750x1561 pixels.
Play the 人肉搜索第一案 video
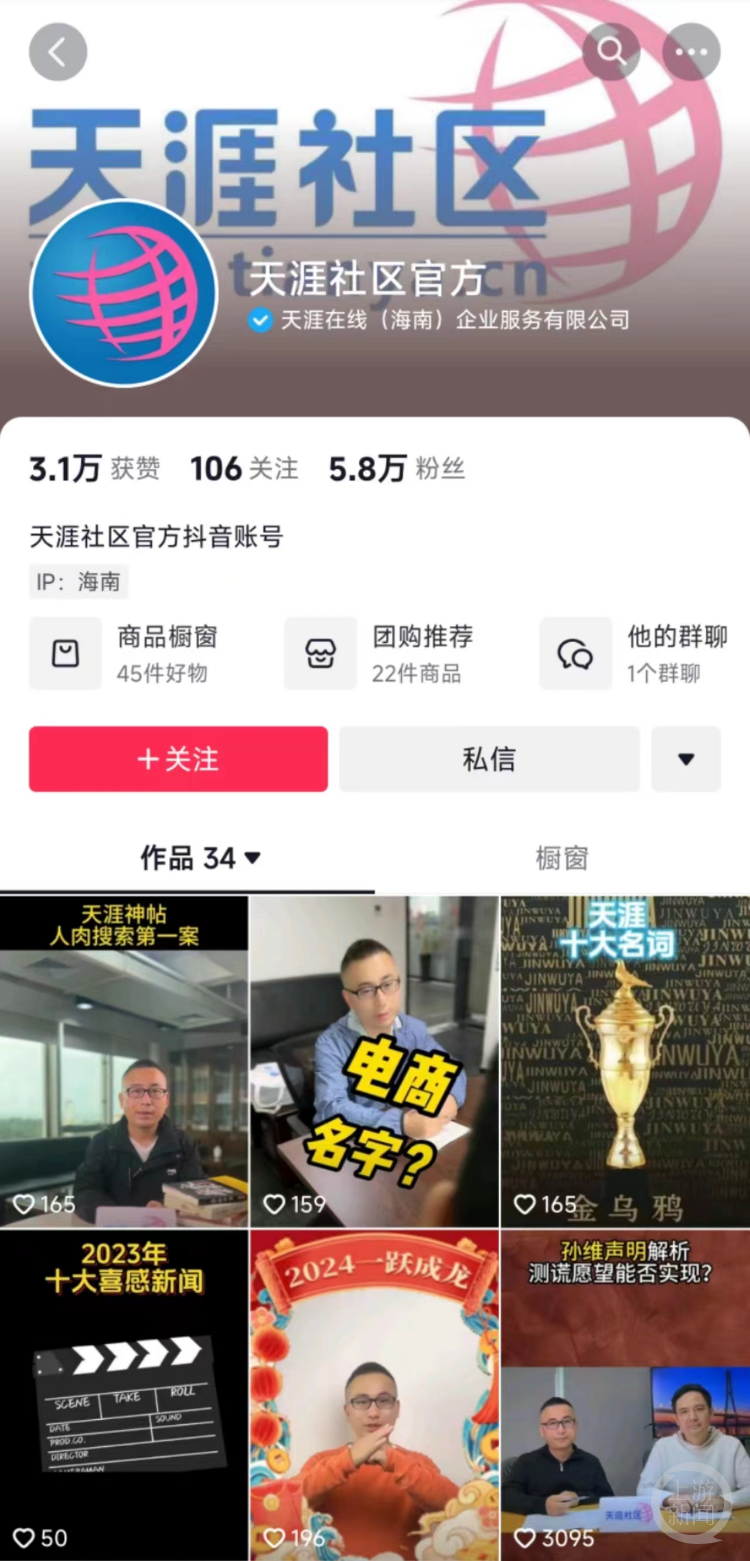click(x=124, y=1061)
